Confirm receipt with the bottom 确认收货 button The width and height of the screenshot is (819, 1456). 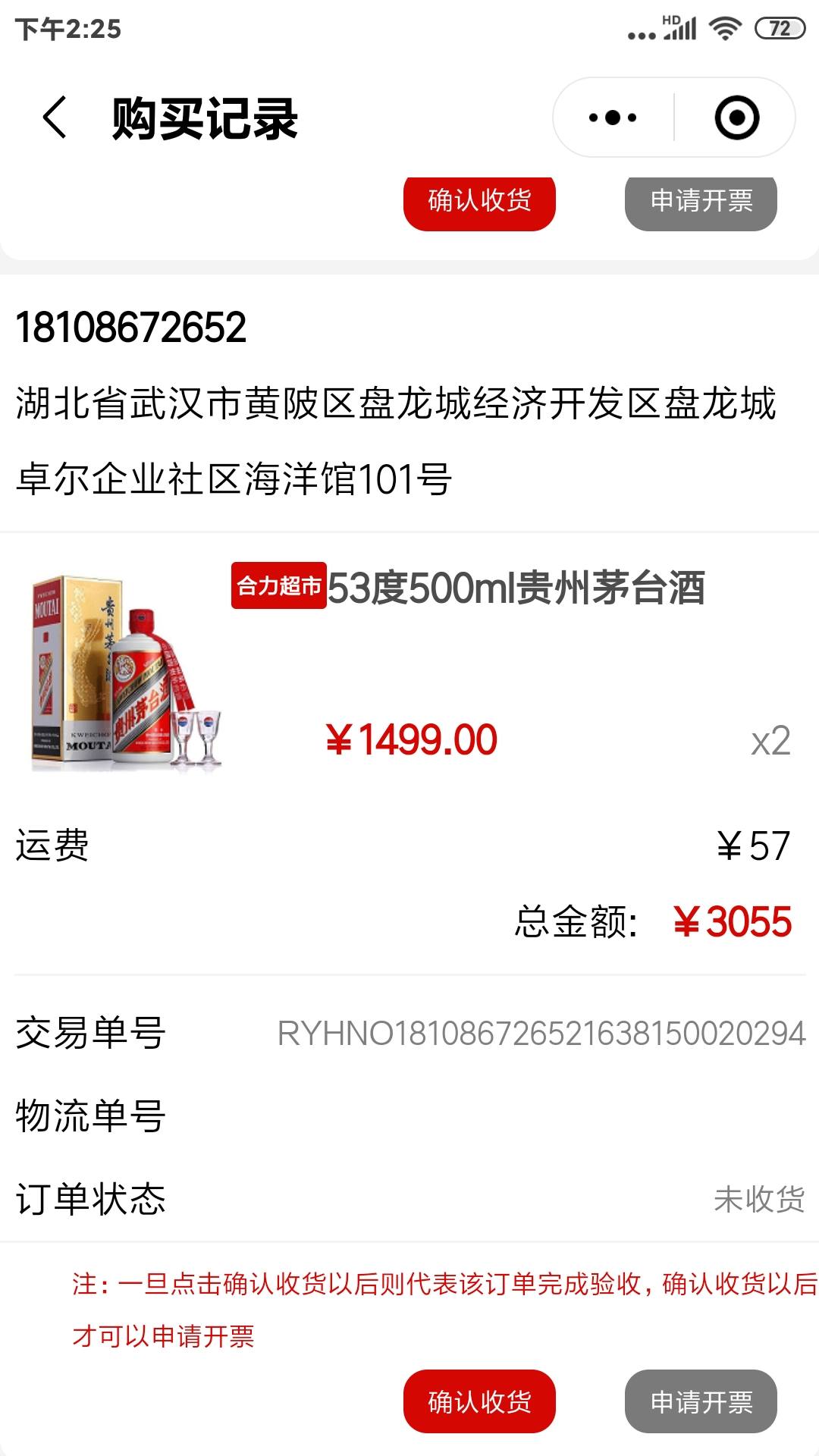479,1401
